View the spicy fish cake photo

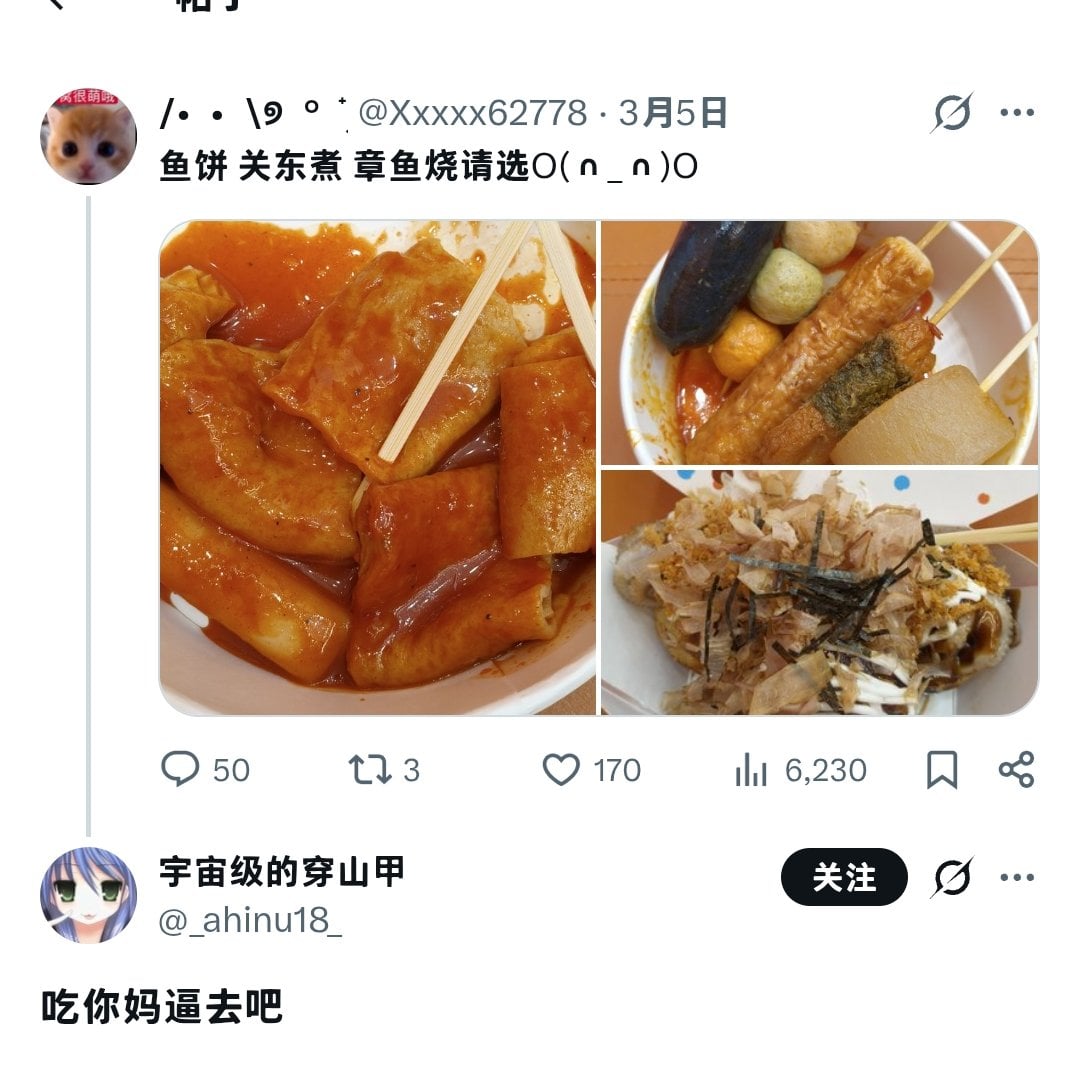[378, 467]
